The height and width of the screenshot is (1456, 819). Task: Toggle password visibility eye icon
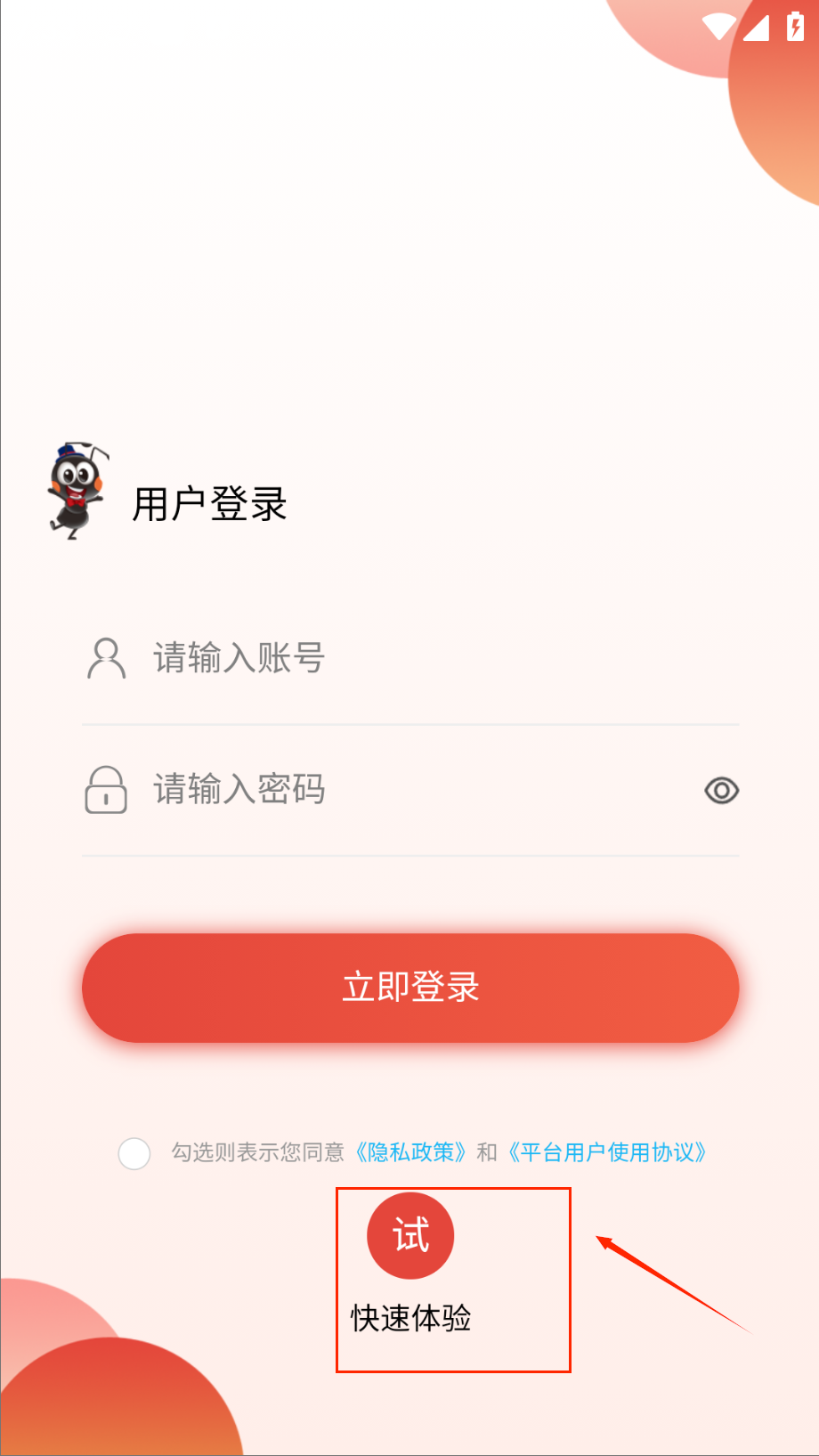pos(721,790)
